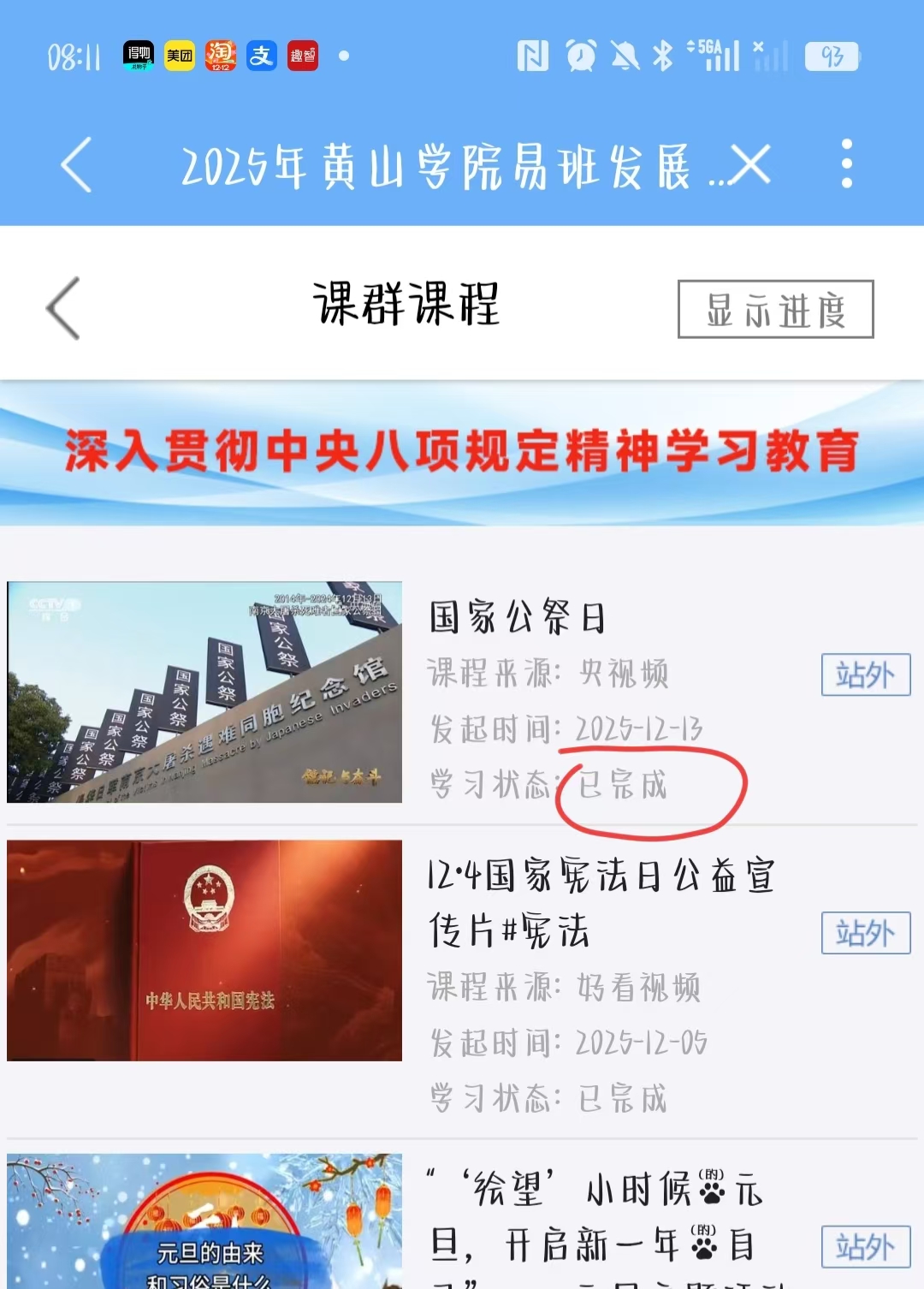Close the 2025年黄山学院易班 web page
Image resolution: width=924 pixels, height=1289 pixels.
coord(750,164)
